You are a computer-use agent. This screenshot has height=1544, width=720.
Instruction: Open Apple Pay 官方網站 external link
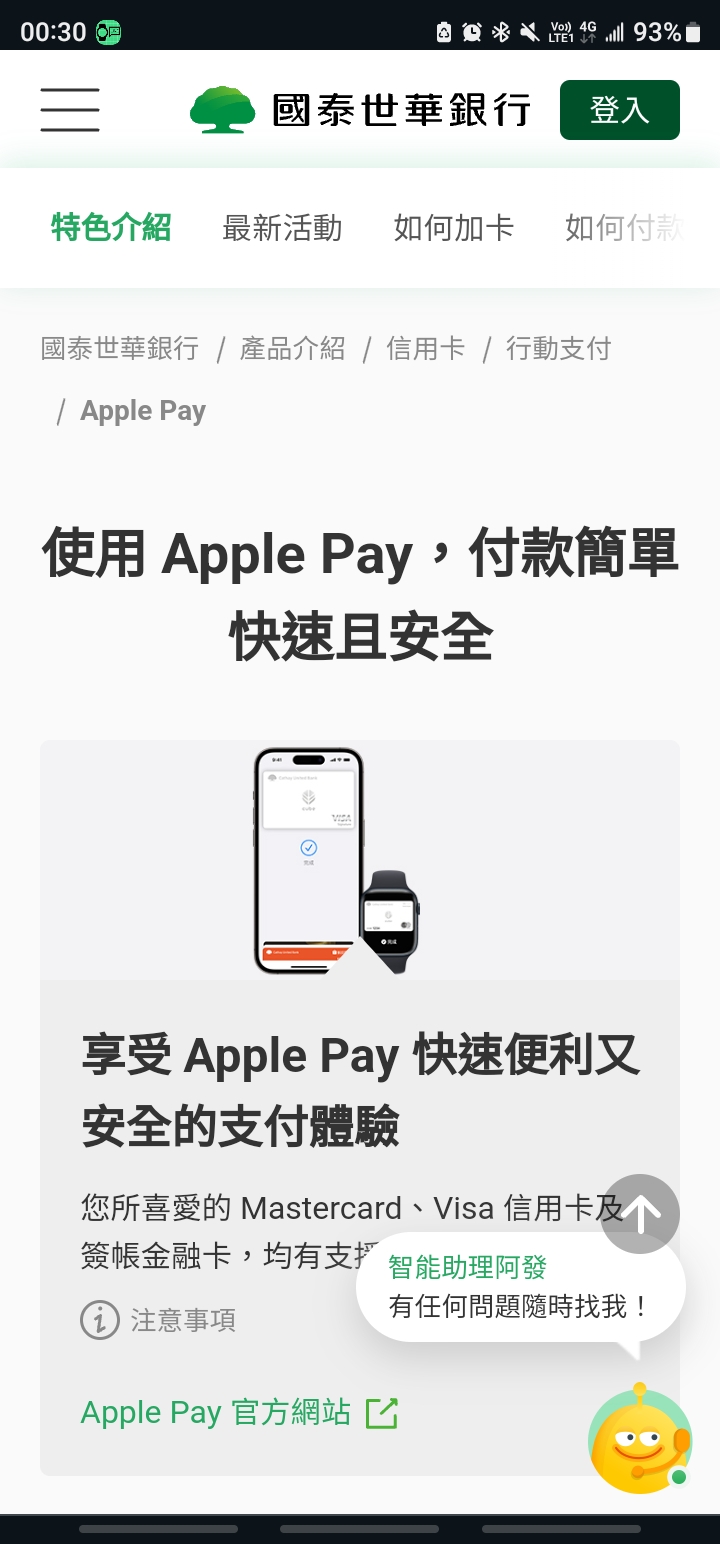(240, 1413)
